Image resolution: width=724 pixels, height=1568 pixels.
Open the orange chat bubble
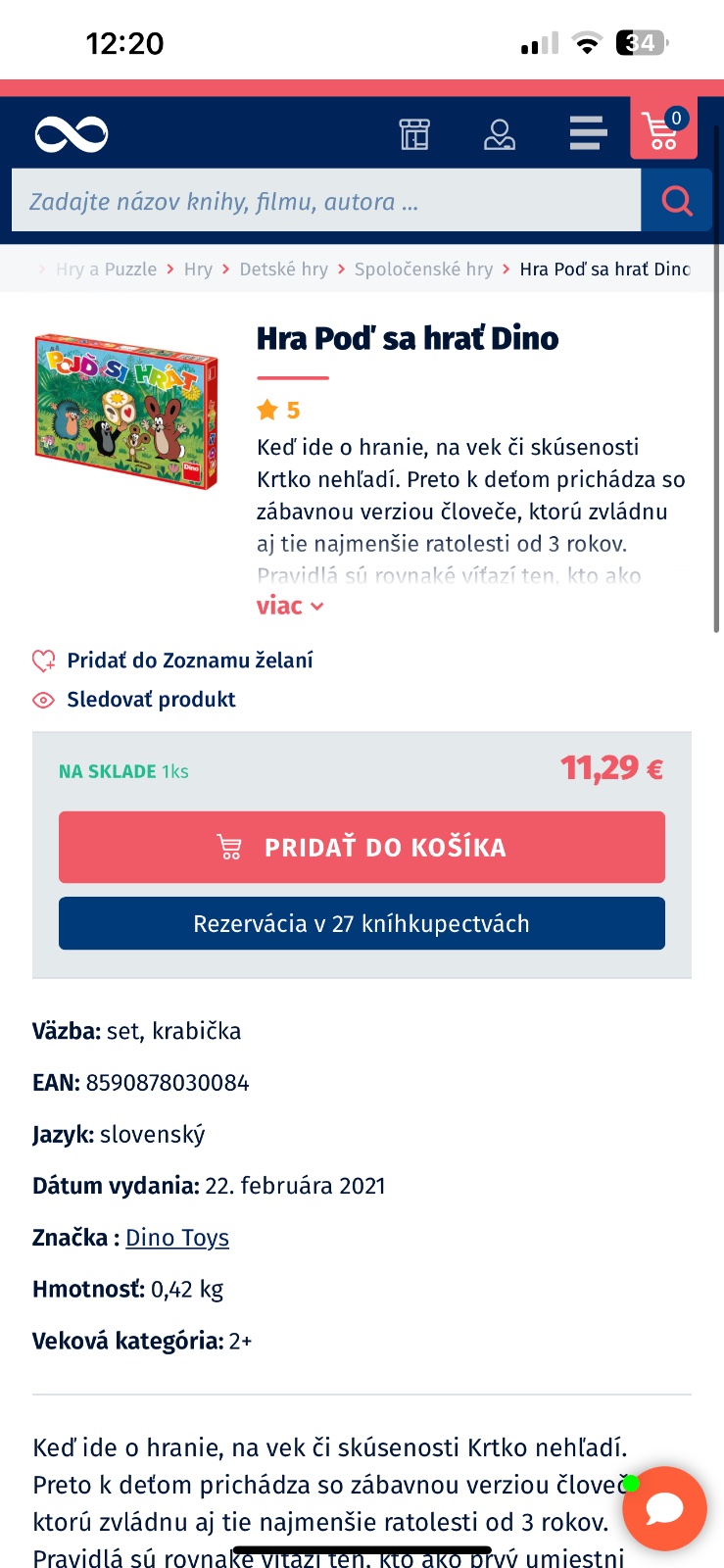click(664, 1508)
